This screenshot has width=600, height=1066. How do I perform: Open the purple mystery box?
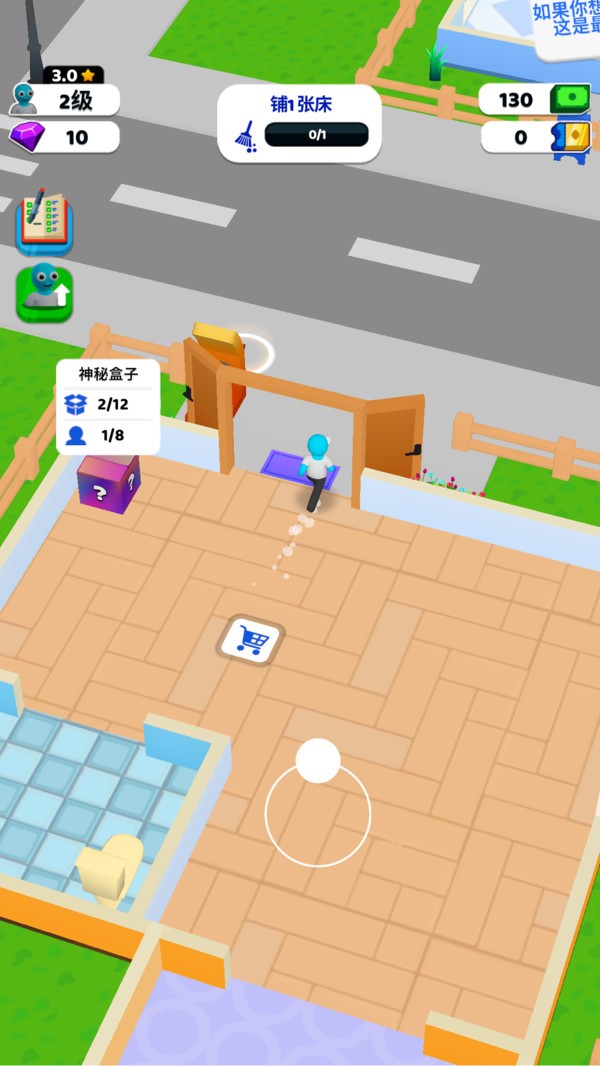click(x=108, y=483)
